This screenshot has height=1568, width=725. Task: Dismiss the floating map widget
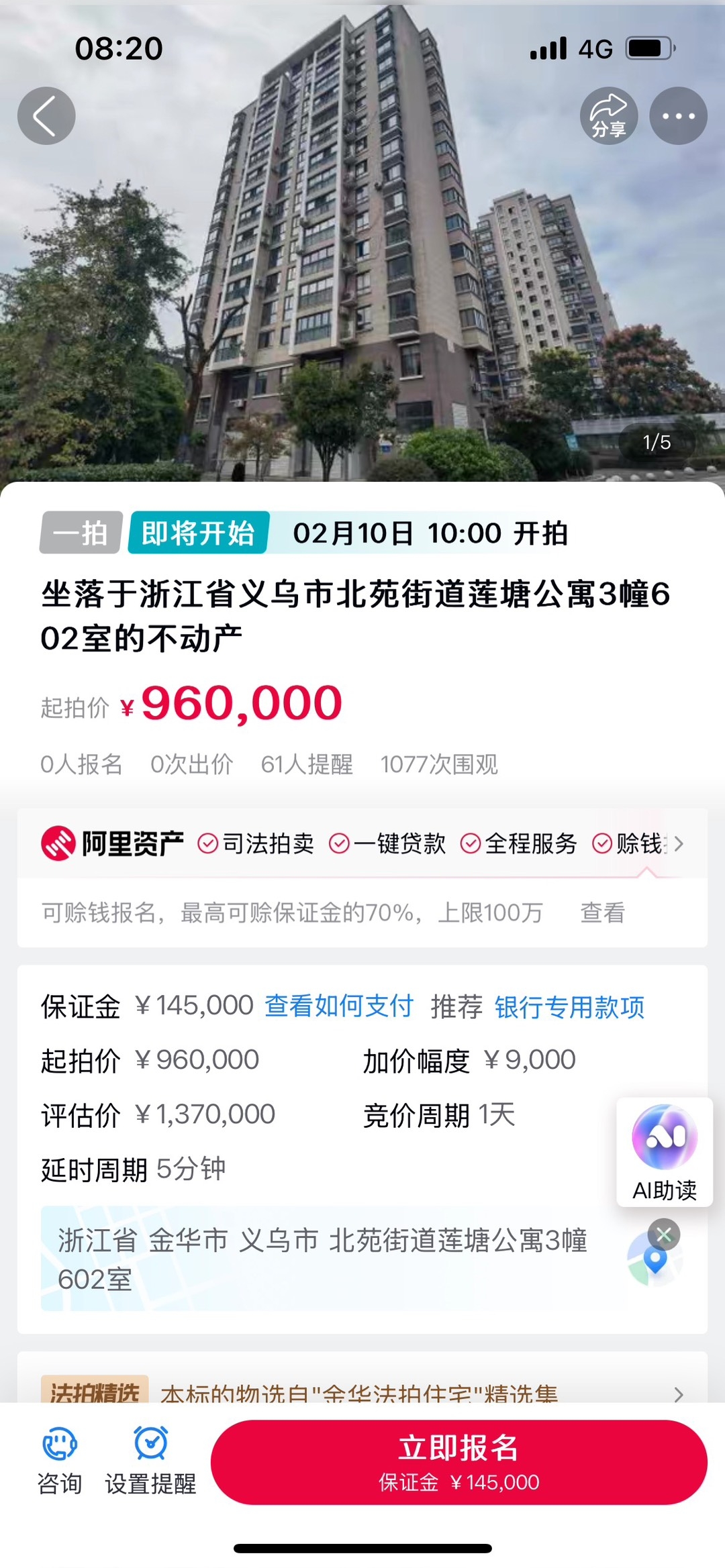(x=664, y=1234)
